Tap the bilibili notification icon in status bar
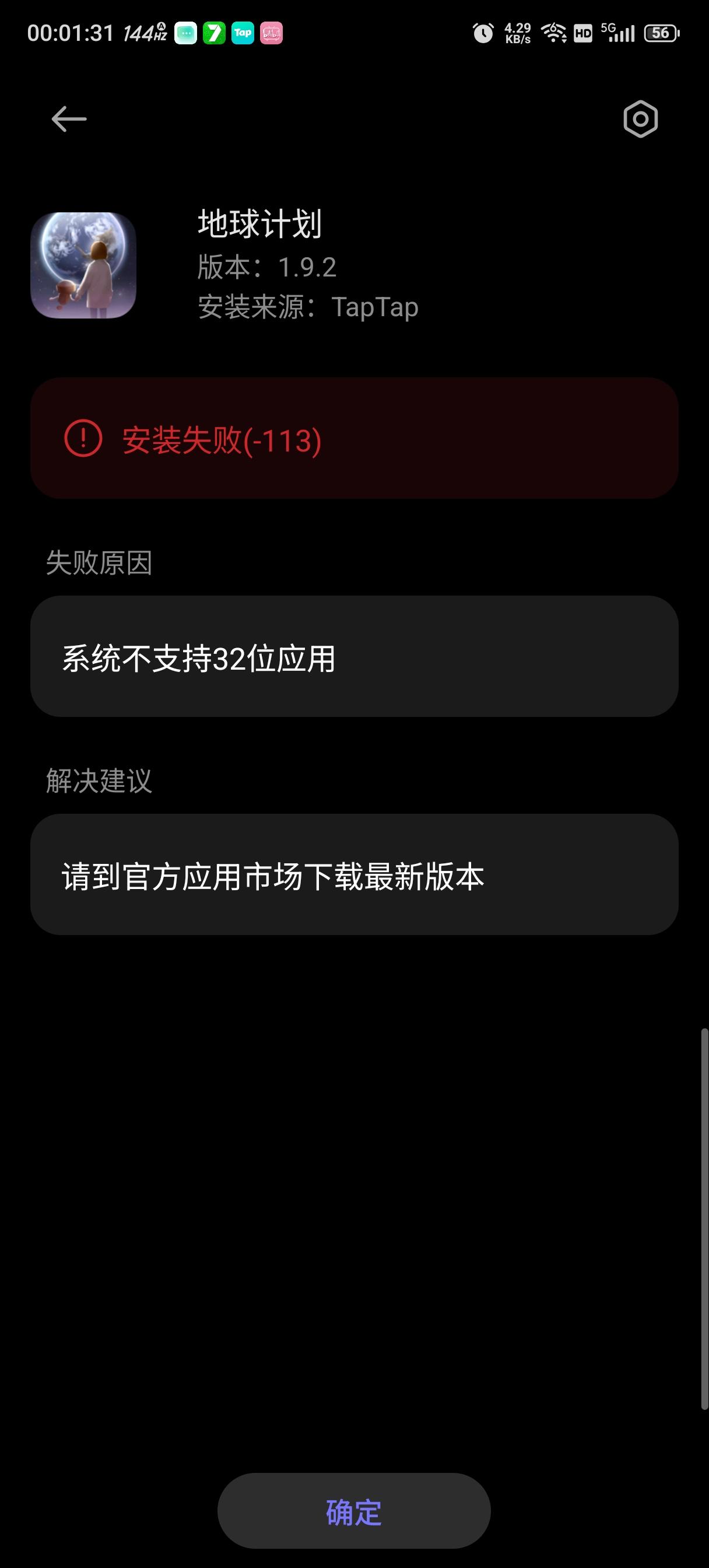Image resolution: width=709 pixels, height=1568 pixels. (x=273, y=34)
